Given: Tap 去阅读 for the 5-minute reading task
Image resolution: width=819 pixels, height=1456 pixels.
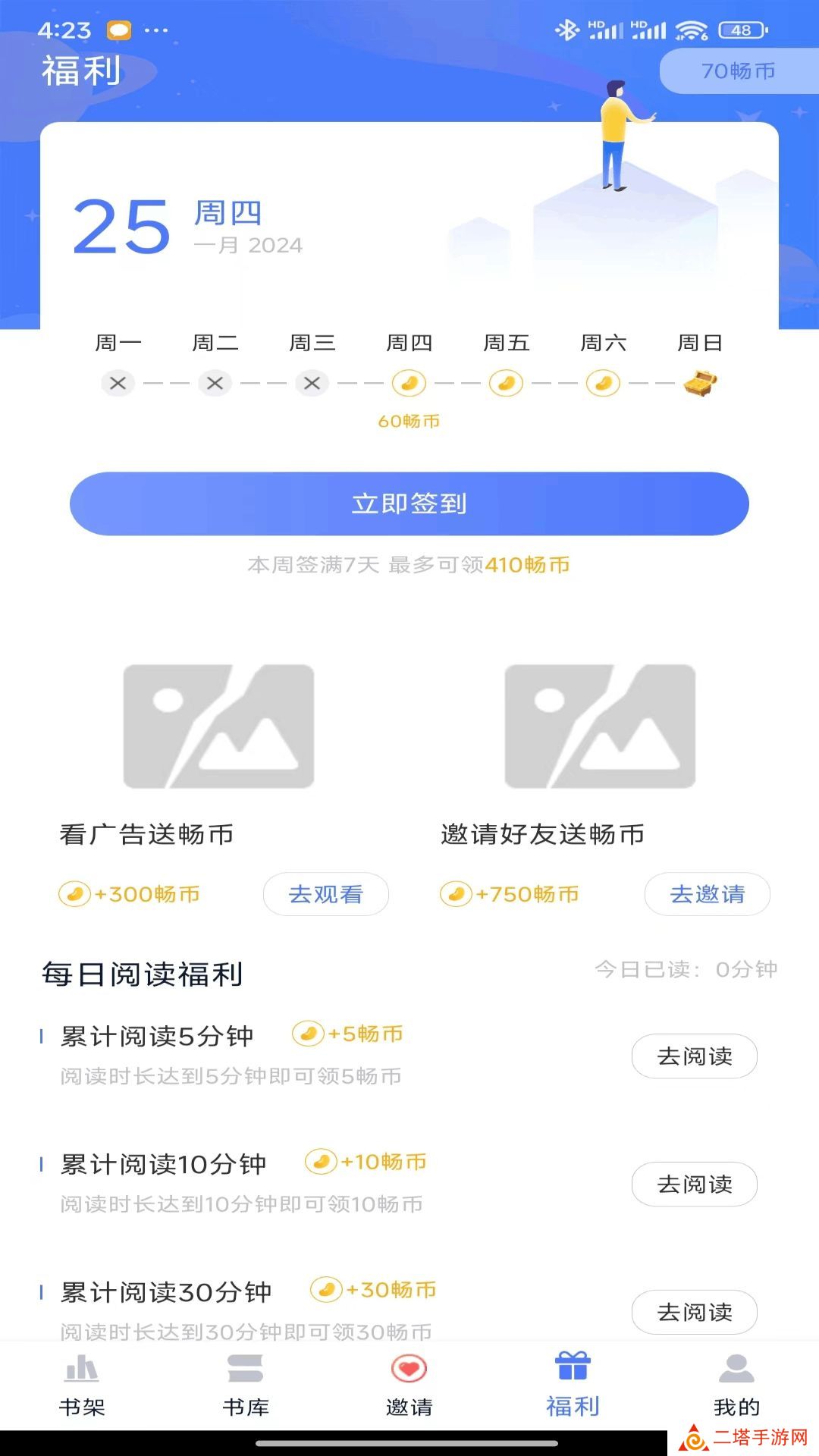Looking at the screenshot, I should pyautogui.click(x=694, y=1056).
